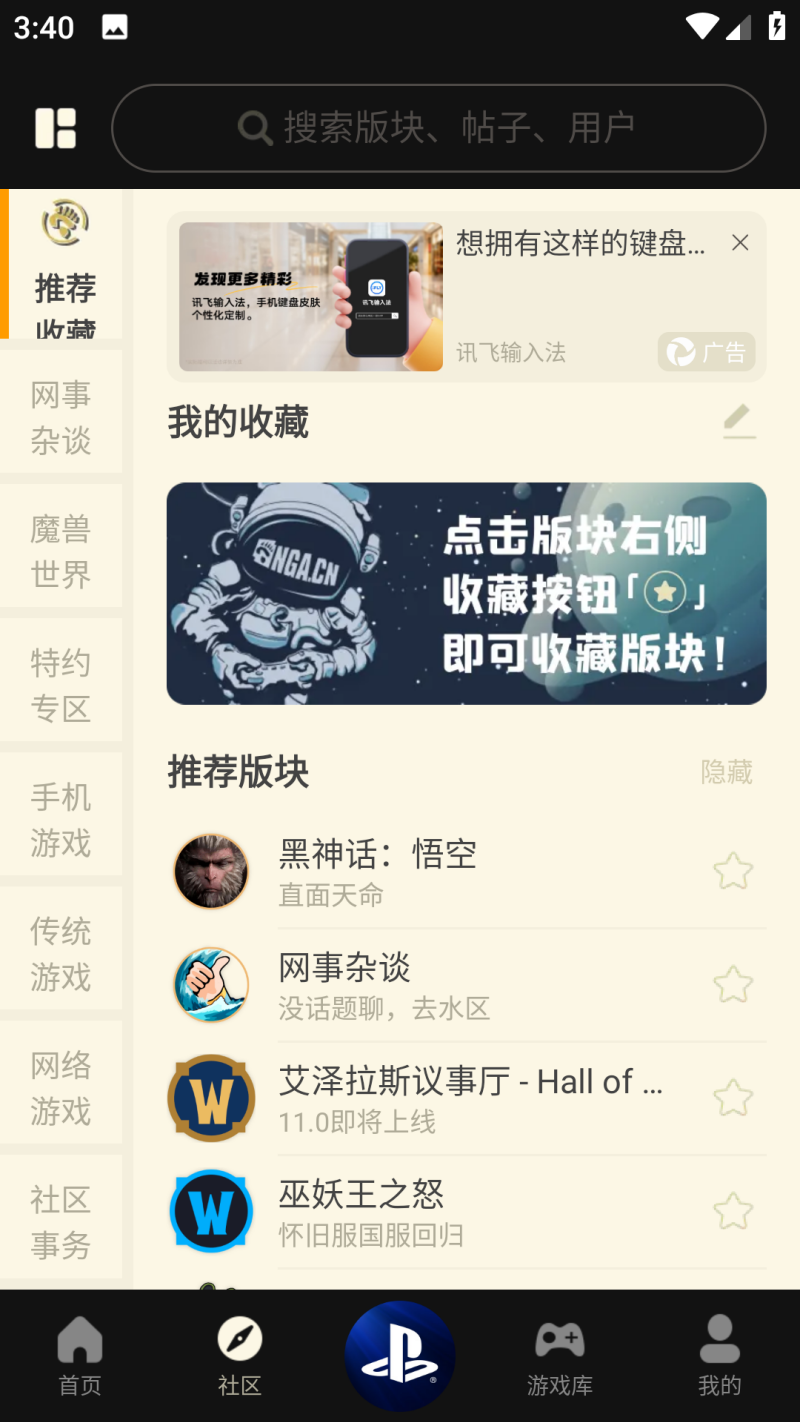800x1422 pixels.
Task: Star the 网事杂谈 board in the list
Action: [x=733, y=985]
